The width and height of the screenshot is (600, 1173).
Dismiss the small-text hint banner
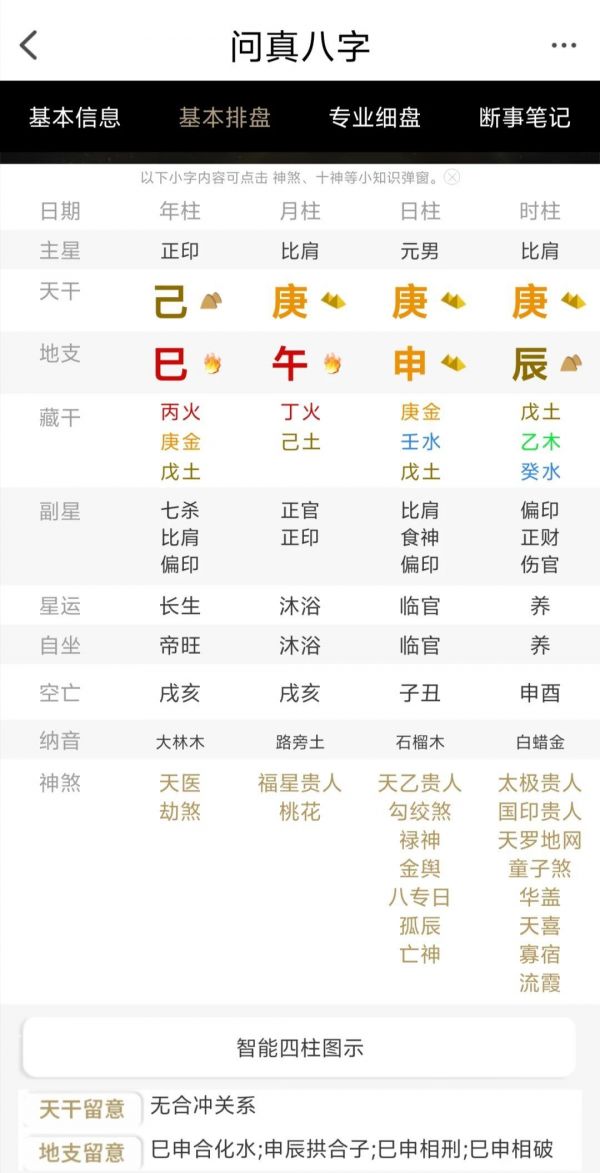coord(452,177)
